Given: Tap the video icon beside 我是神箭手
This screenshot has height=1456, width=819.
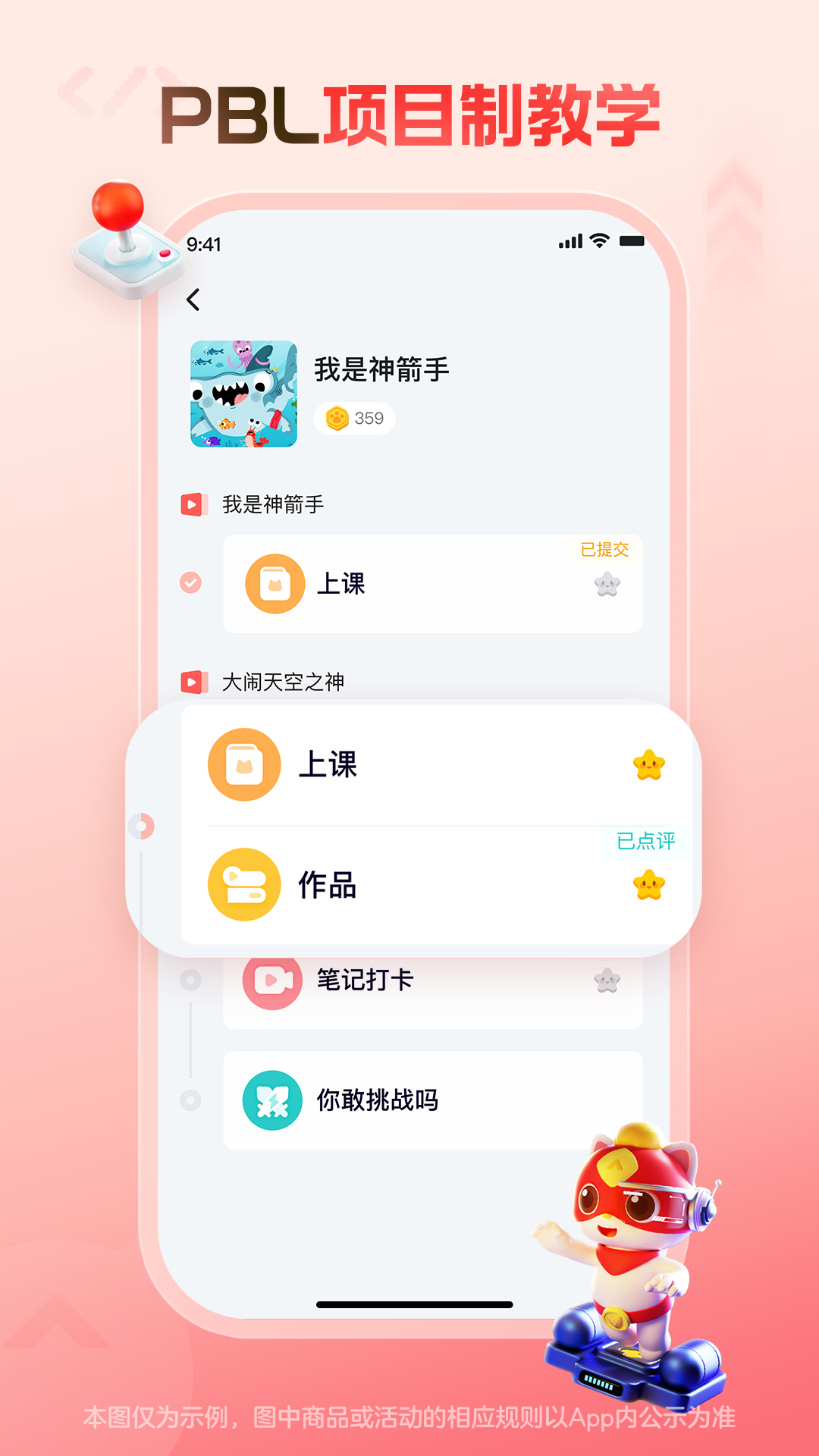Looking at the screenshot, I should [193, 503].
